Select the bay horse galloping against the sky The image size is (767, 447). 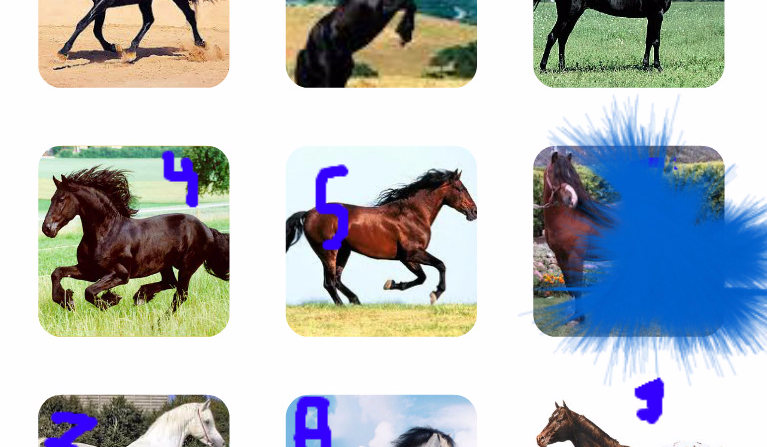381,241
